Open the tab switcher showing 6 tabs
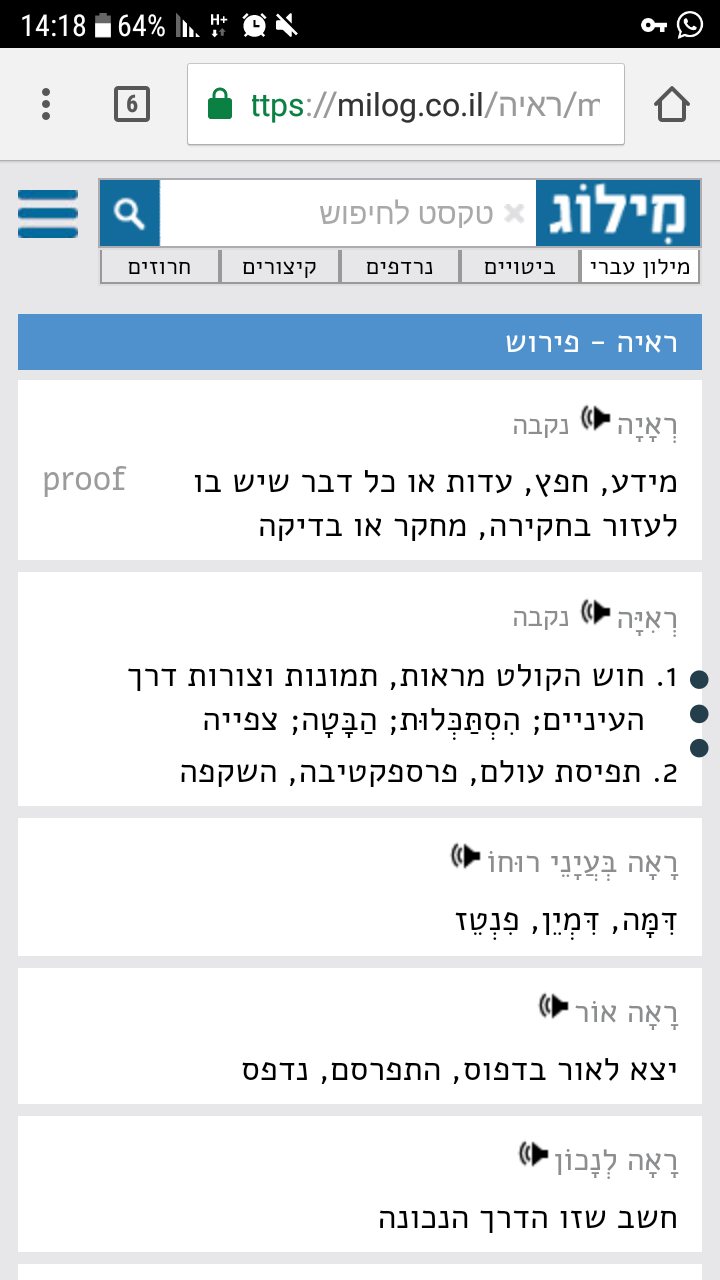The image size is (720, 1280). pyautogui.click(x=132, y=104)
